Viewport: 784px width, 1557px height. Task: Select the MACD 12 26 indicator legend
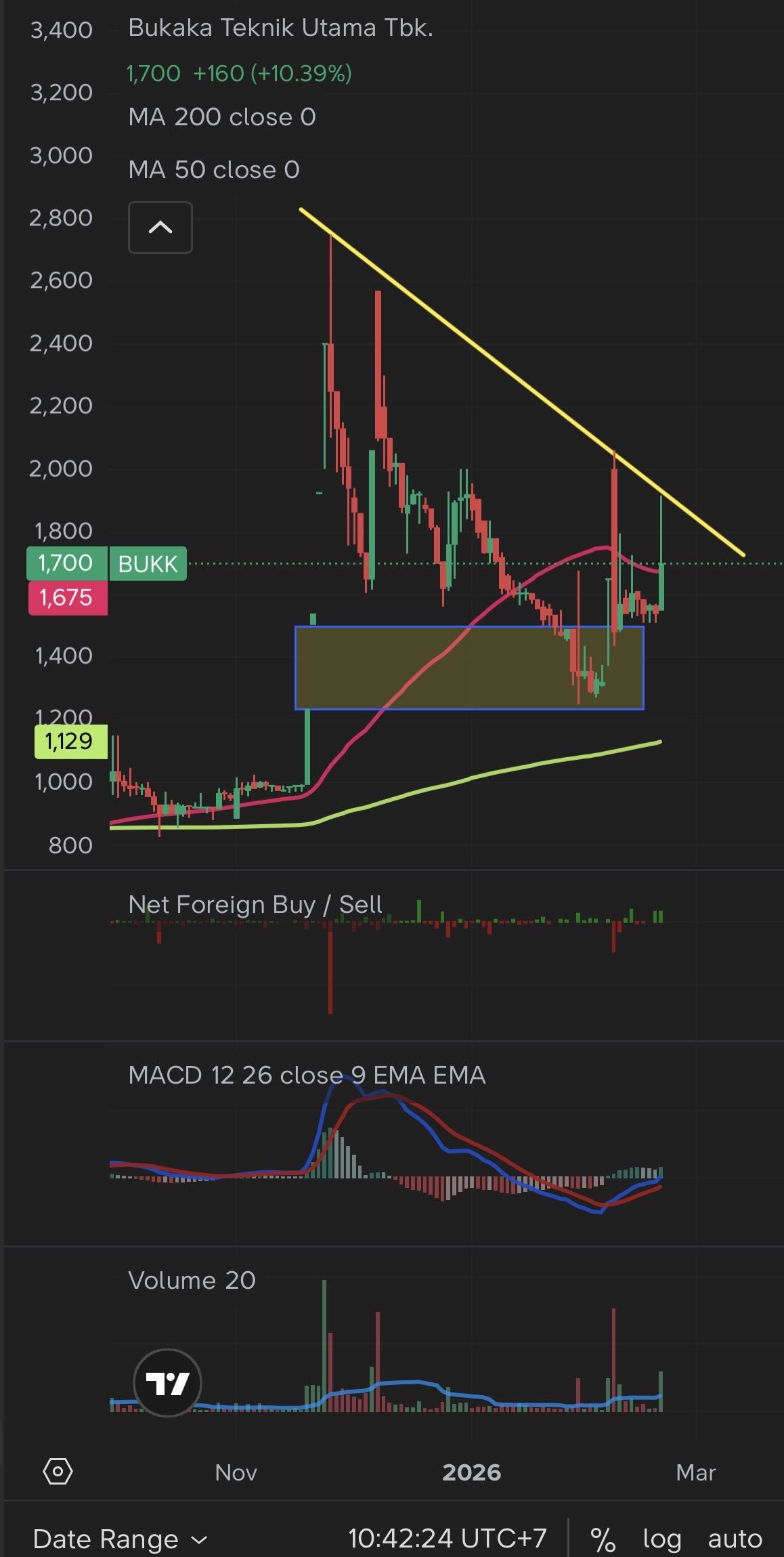click(306, 1075)
